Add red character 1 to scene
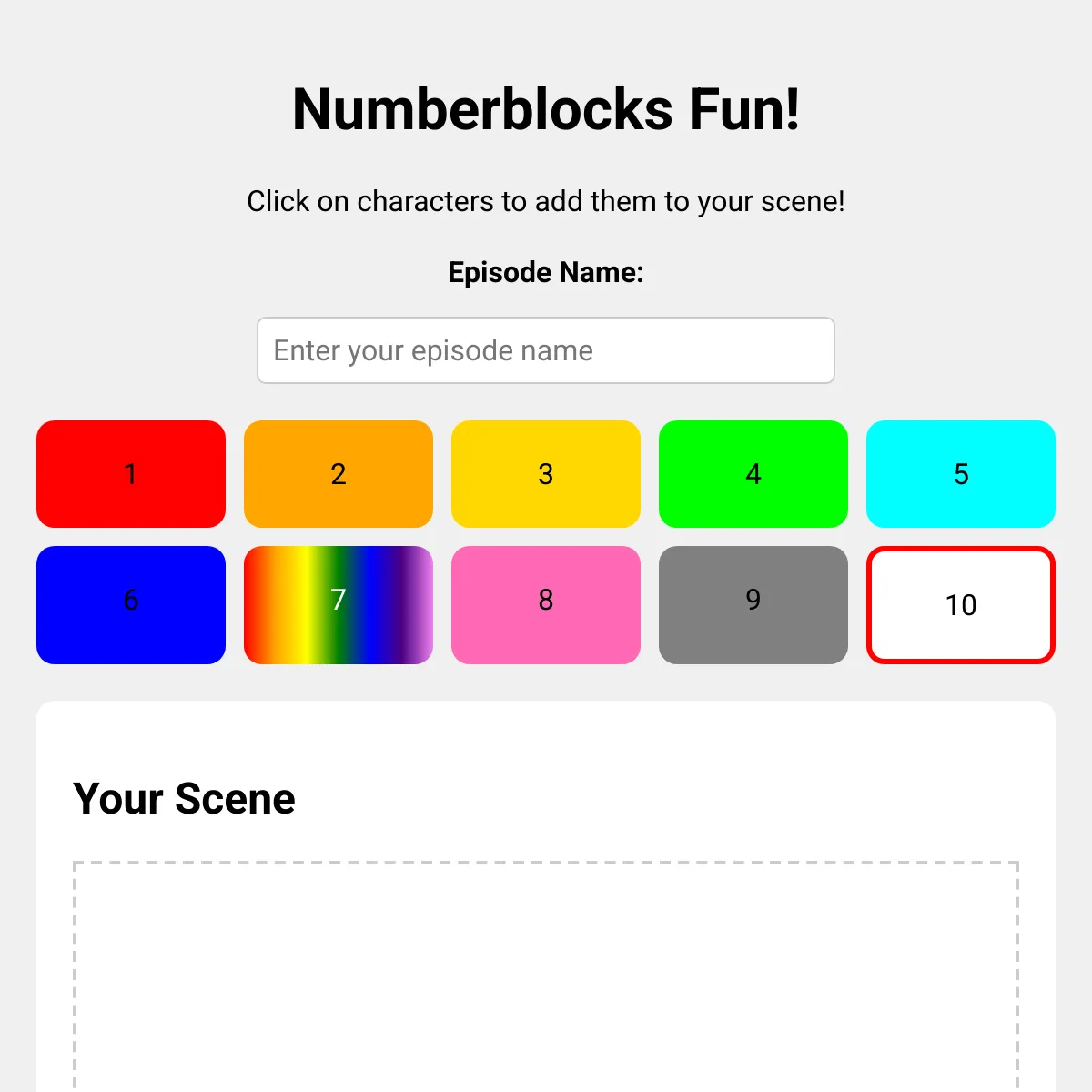The image size is (1092, 1092). coord(131,474)
